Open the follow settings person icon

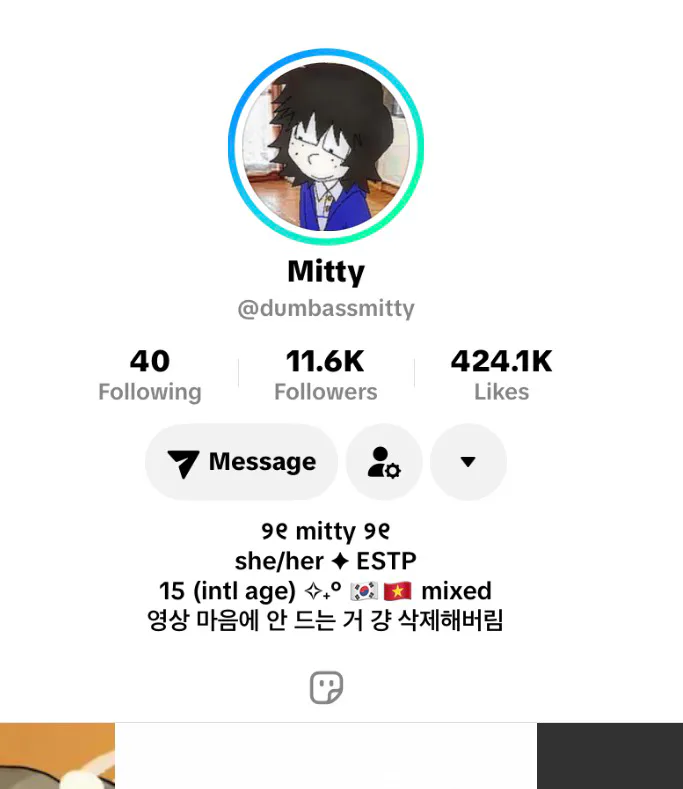[x=383, y=462]
